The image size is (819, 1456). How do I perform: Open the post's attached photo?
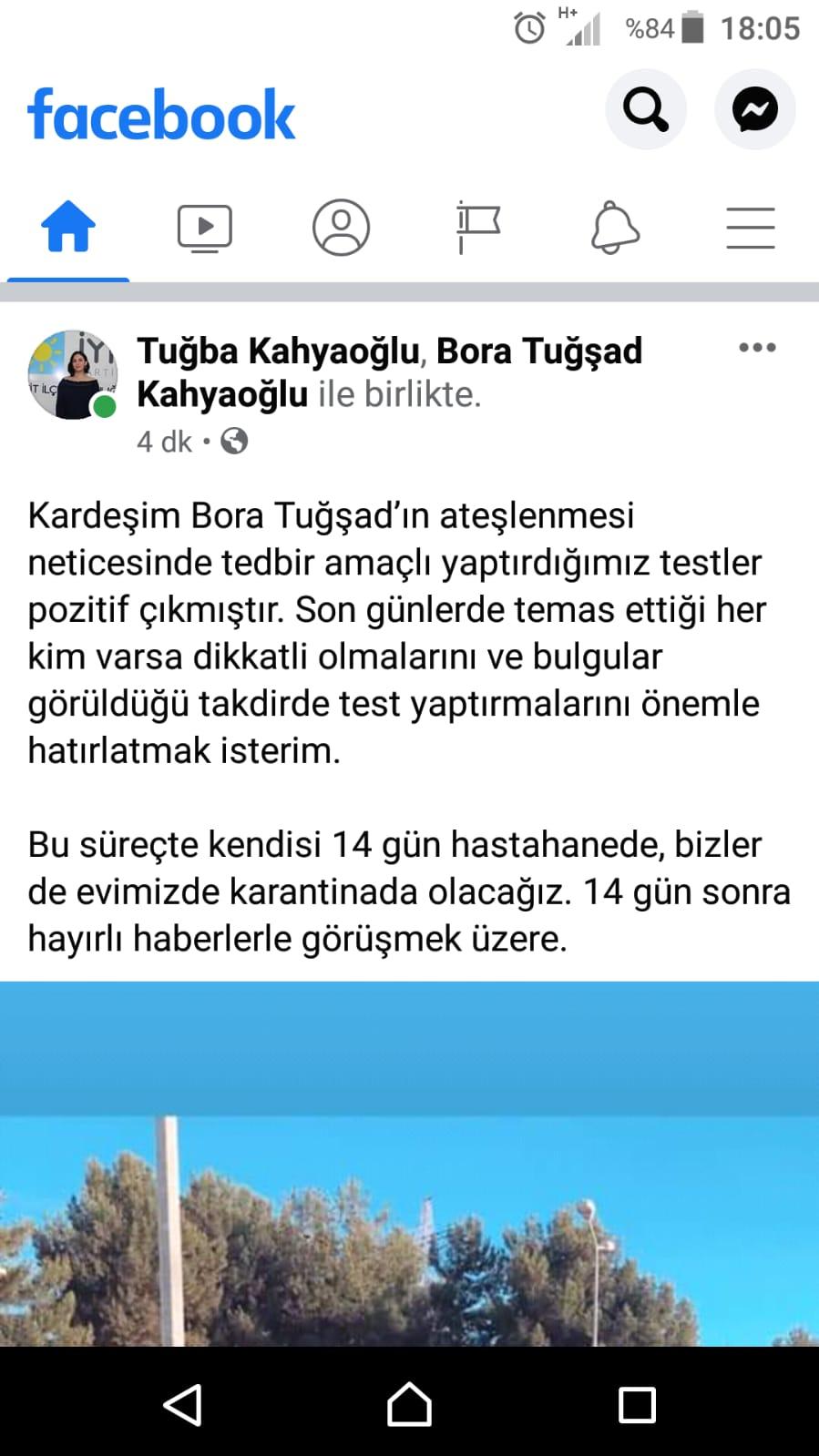[x=409, y=1164]
